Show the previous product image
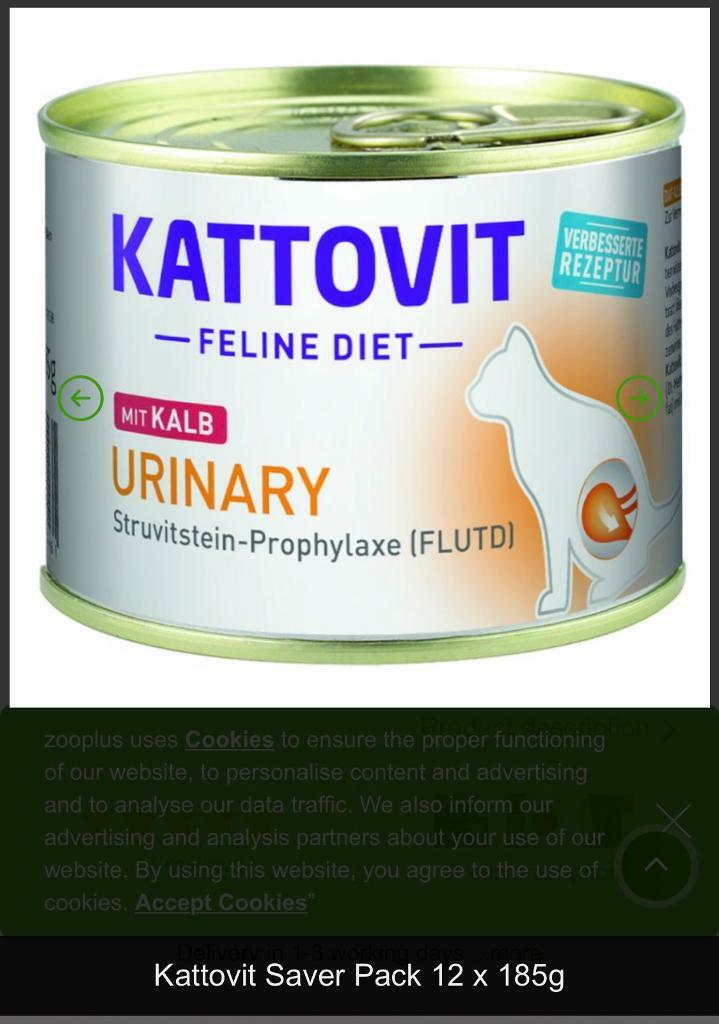719x1024 pixels. tap(81, 398)
